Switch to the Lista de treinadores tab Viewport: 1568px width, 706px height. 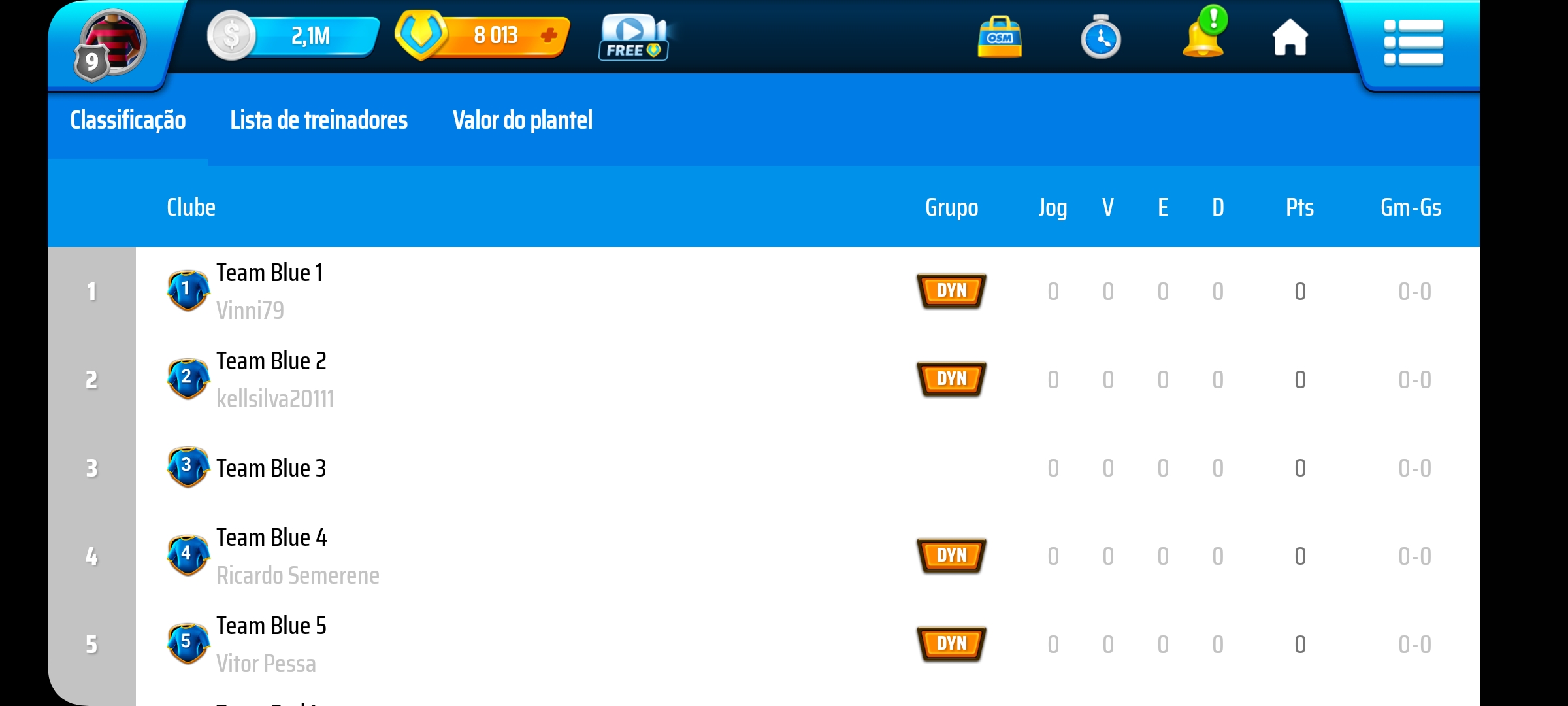click(319, 120)
